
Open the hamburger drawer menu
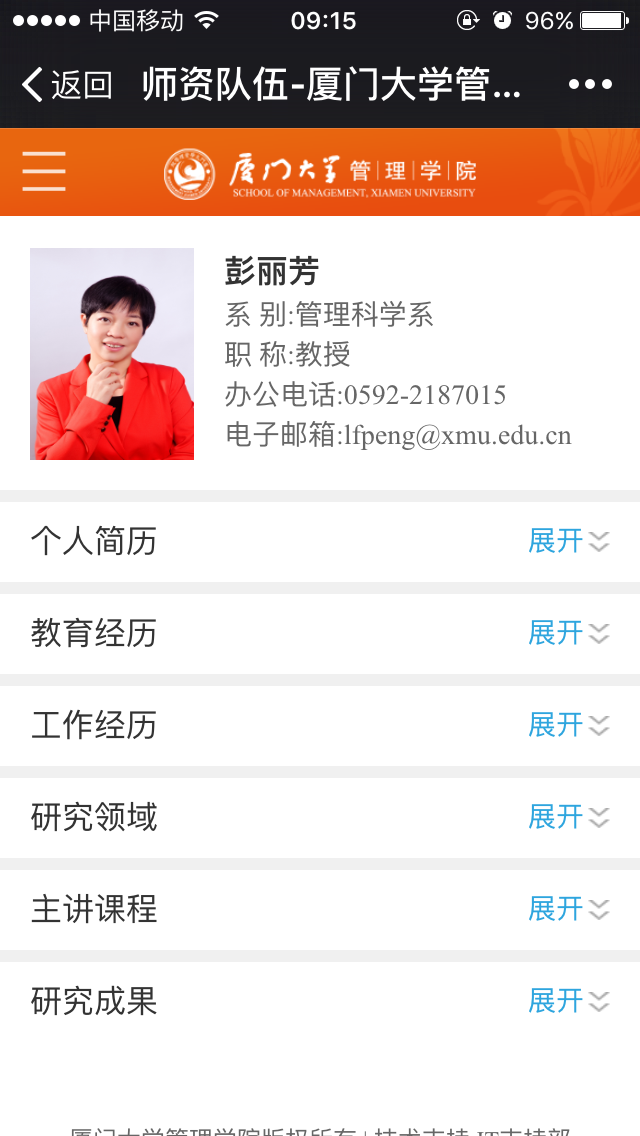tap(44, 172)
